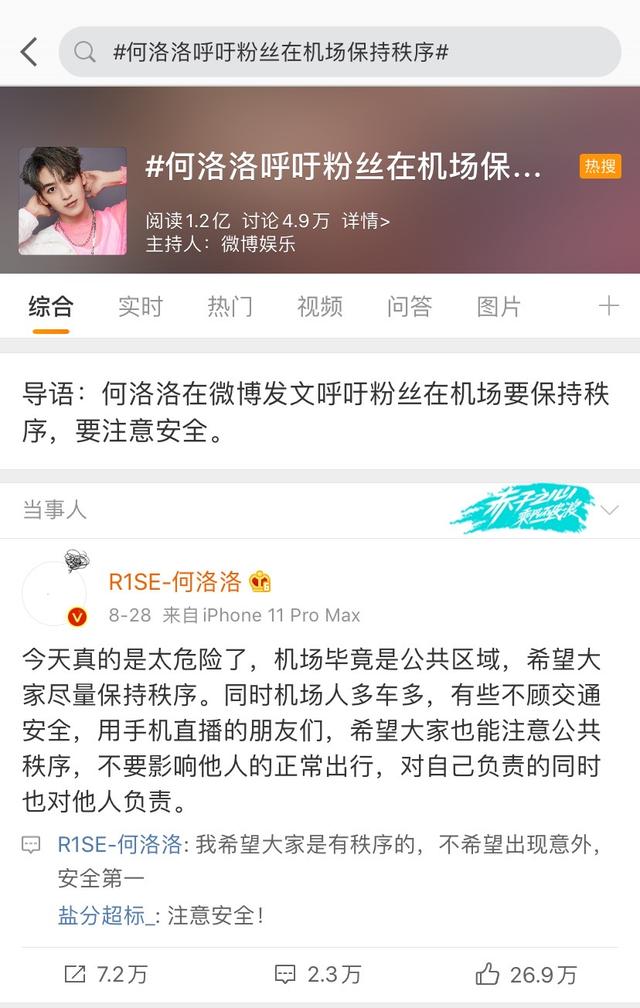Like the post with 26.9万 likes
Viewport: 640px width, 1008px height.
(526, 973)
